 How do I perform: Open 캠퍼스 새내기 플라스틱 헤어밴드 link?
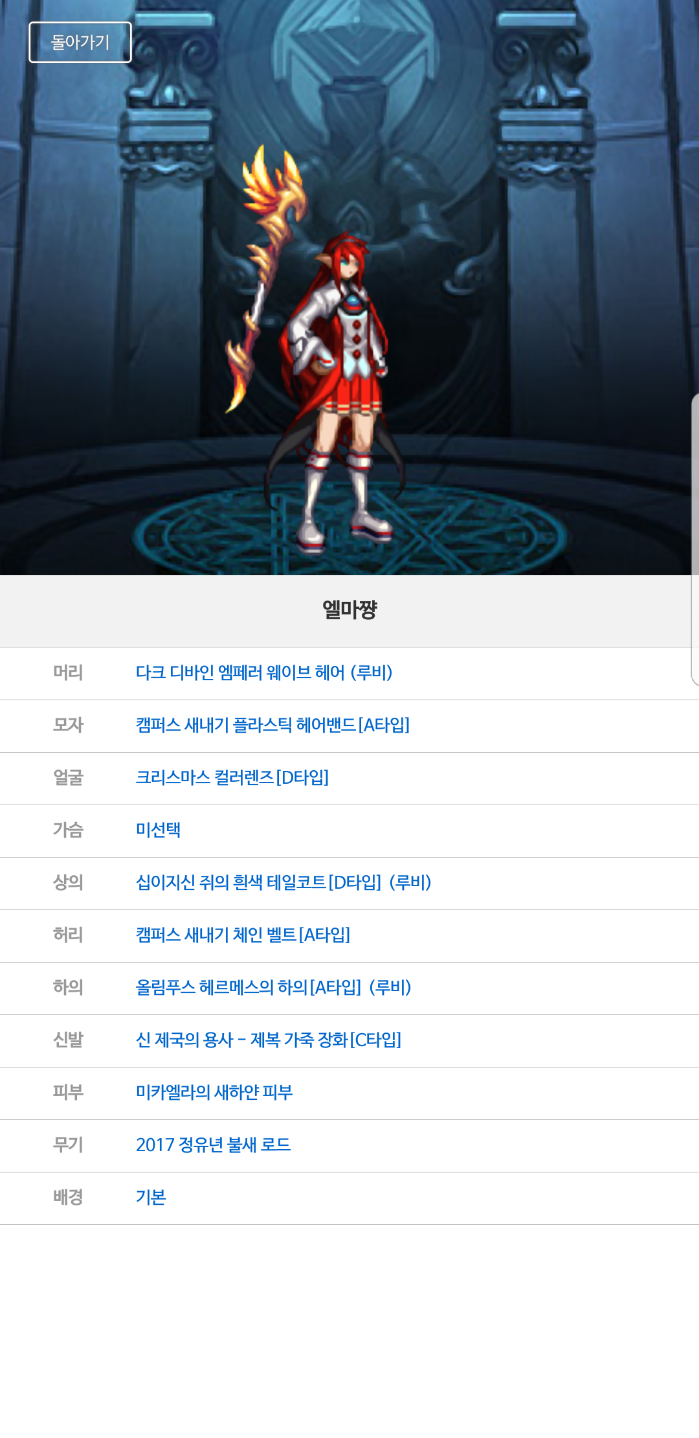click(272, 725)
